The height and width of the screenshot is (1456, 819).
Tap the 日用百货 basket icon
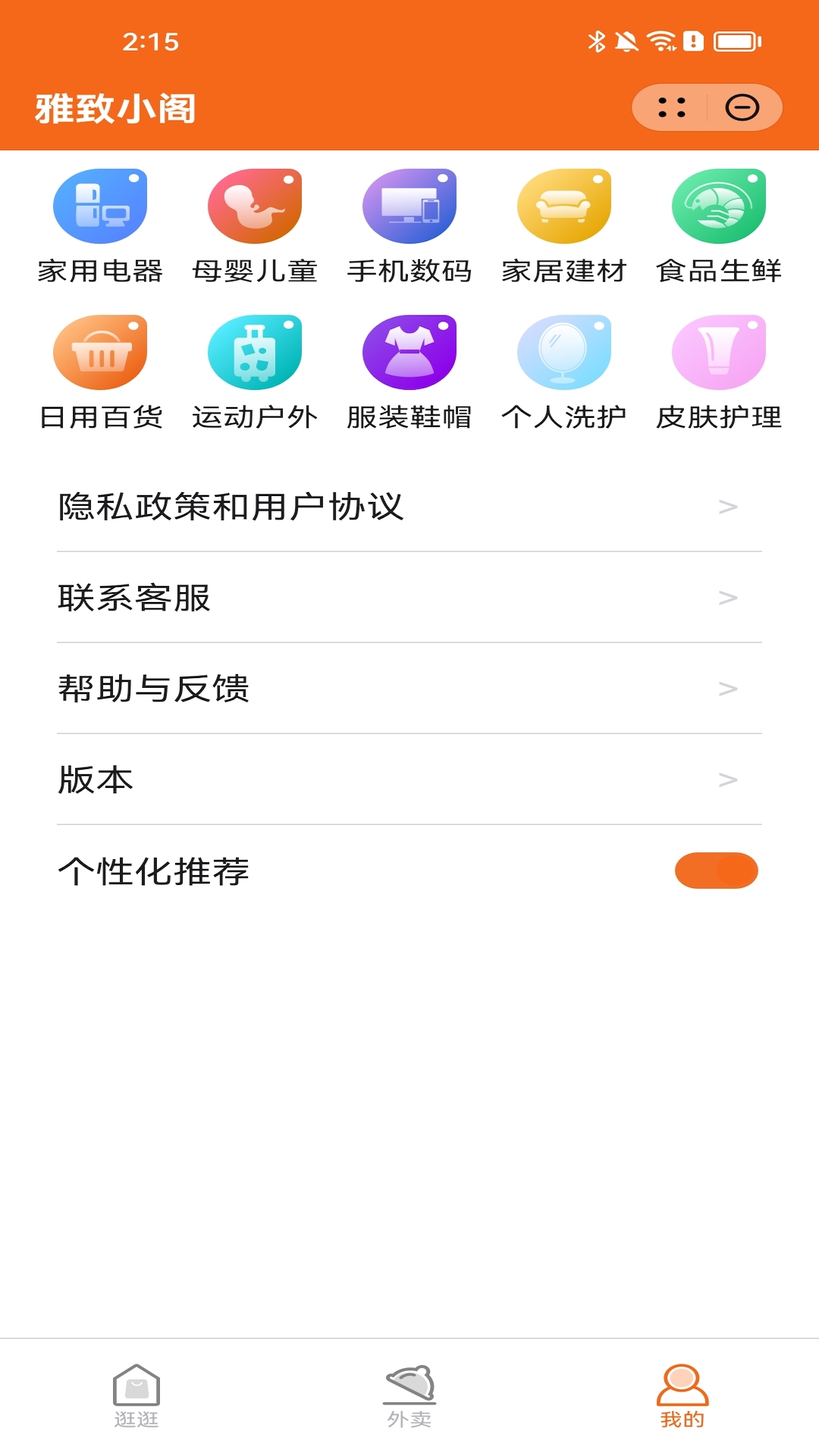point(101,353)
